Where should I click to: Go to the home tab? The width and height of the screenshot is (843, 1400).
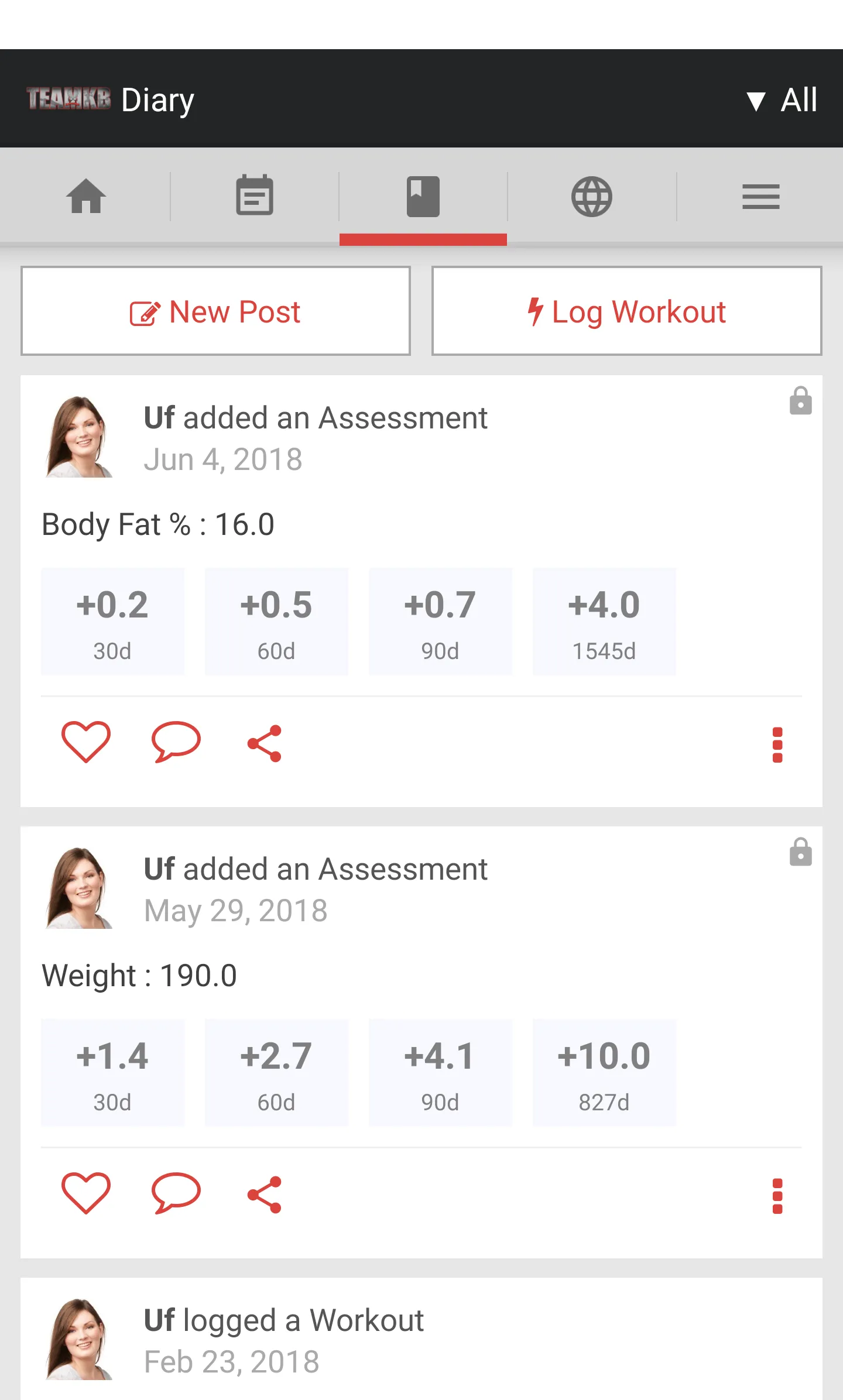coord(85,197)
